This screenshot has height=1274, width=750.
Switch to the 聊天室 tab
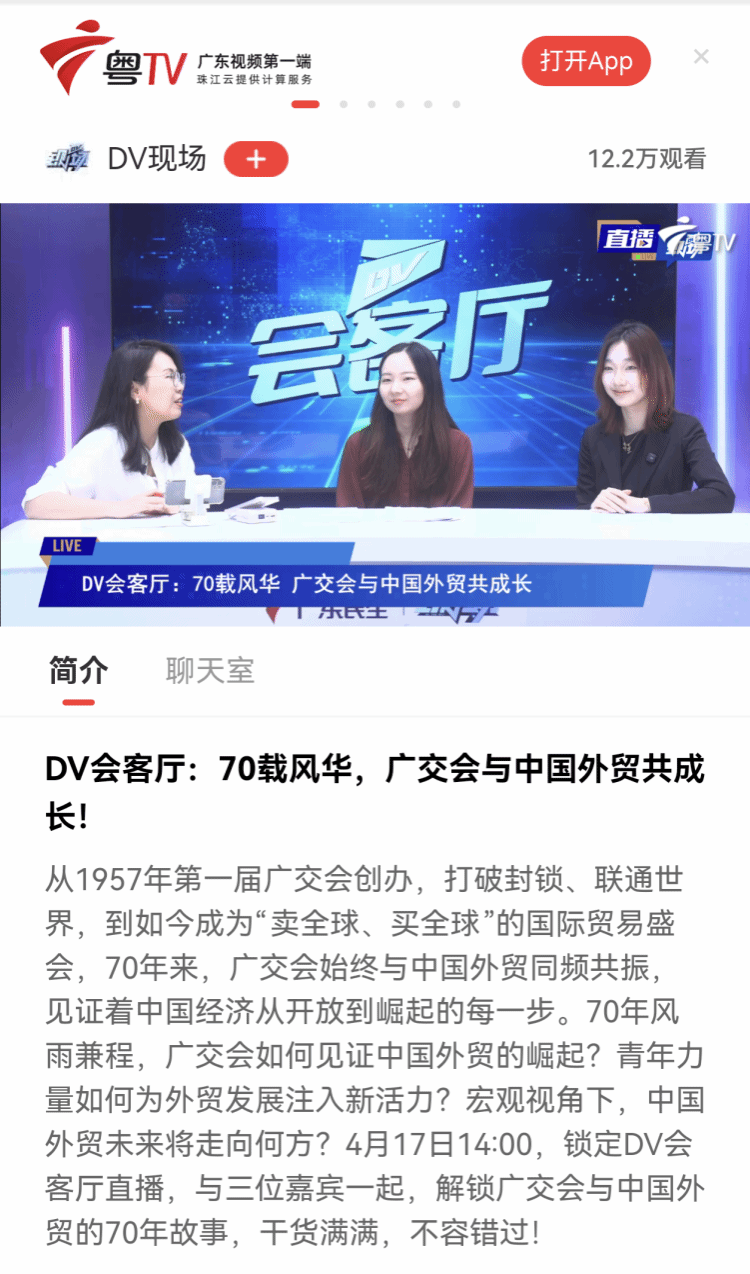pyautogui.click(x=210, y=671)
